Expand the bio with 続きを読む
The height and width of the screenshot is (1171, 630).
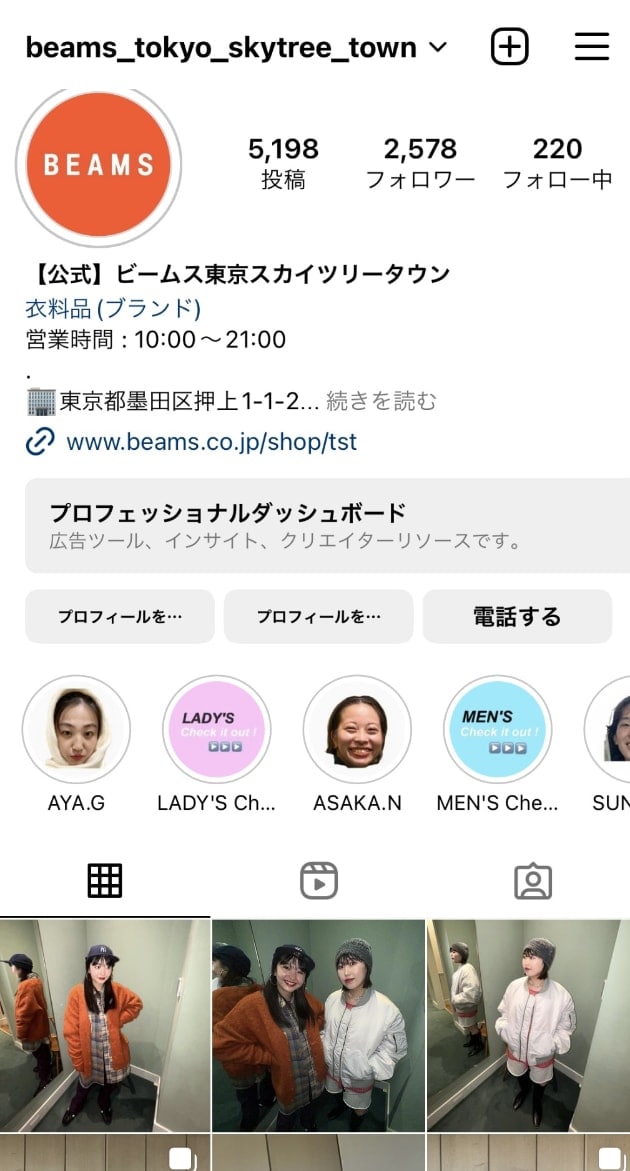point(382,401)
